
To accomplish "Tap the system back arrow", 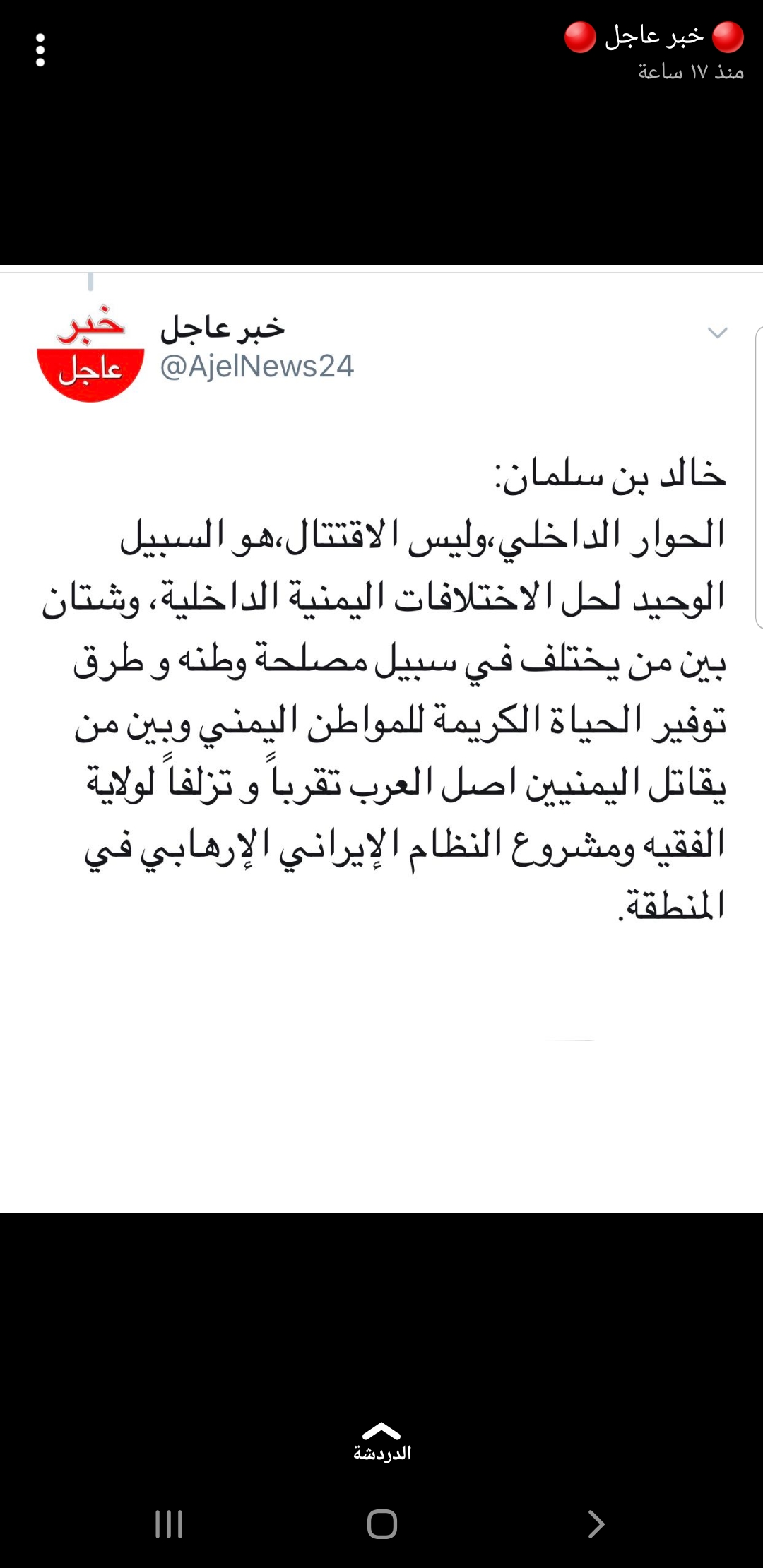I will pyautogui.click(x=596, y=1524).
